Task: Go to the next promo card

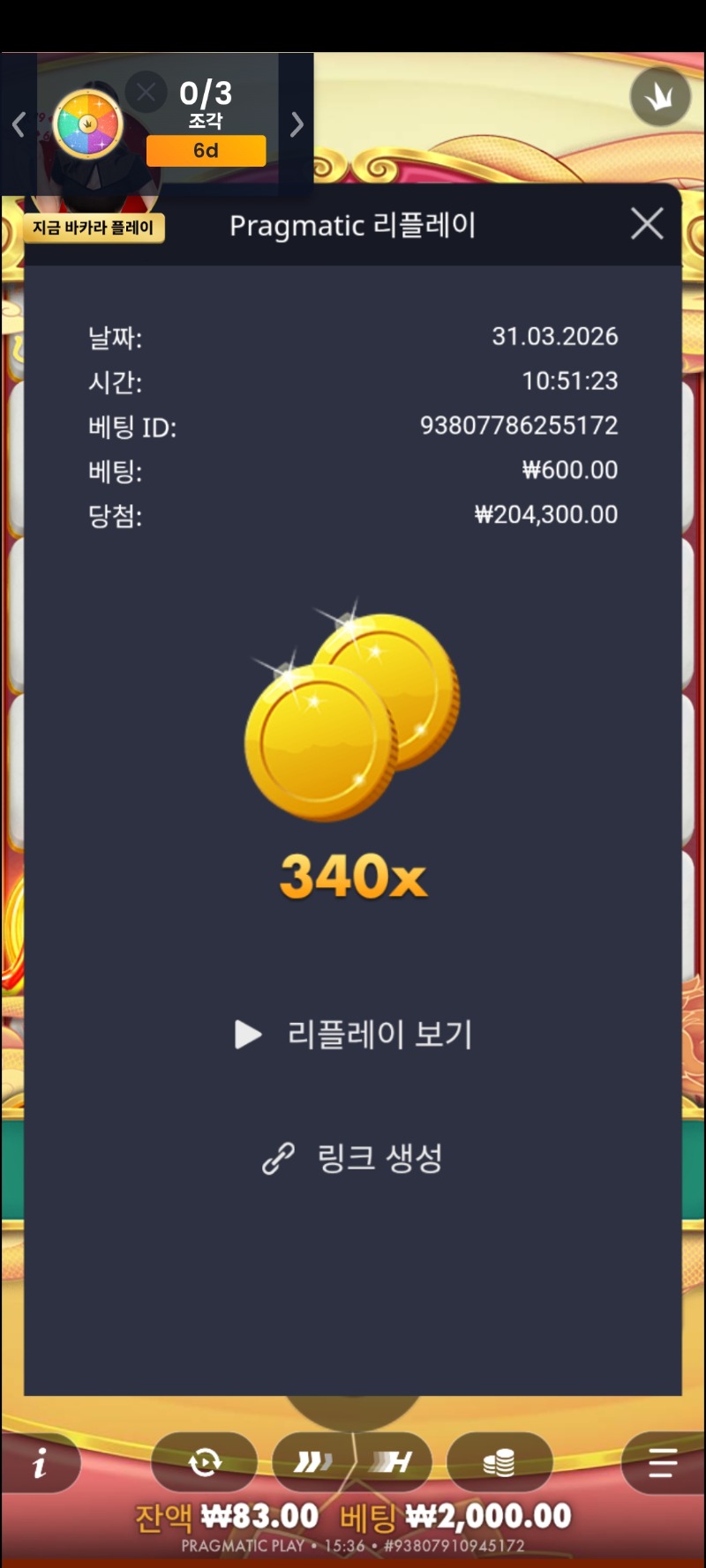Action: [297, 124]
